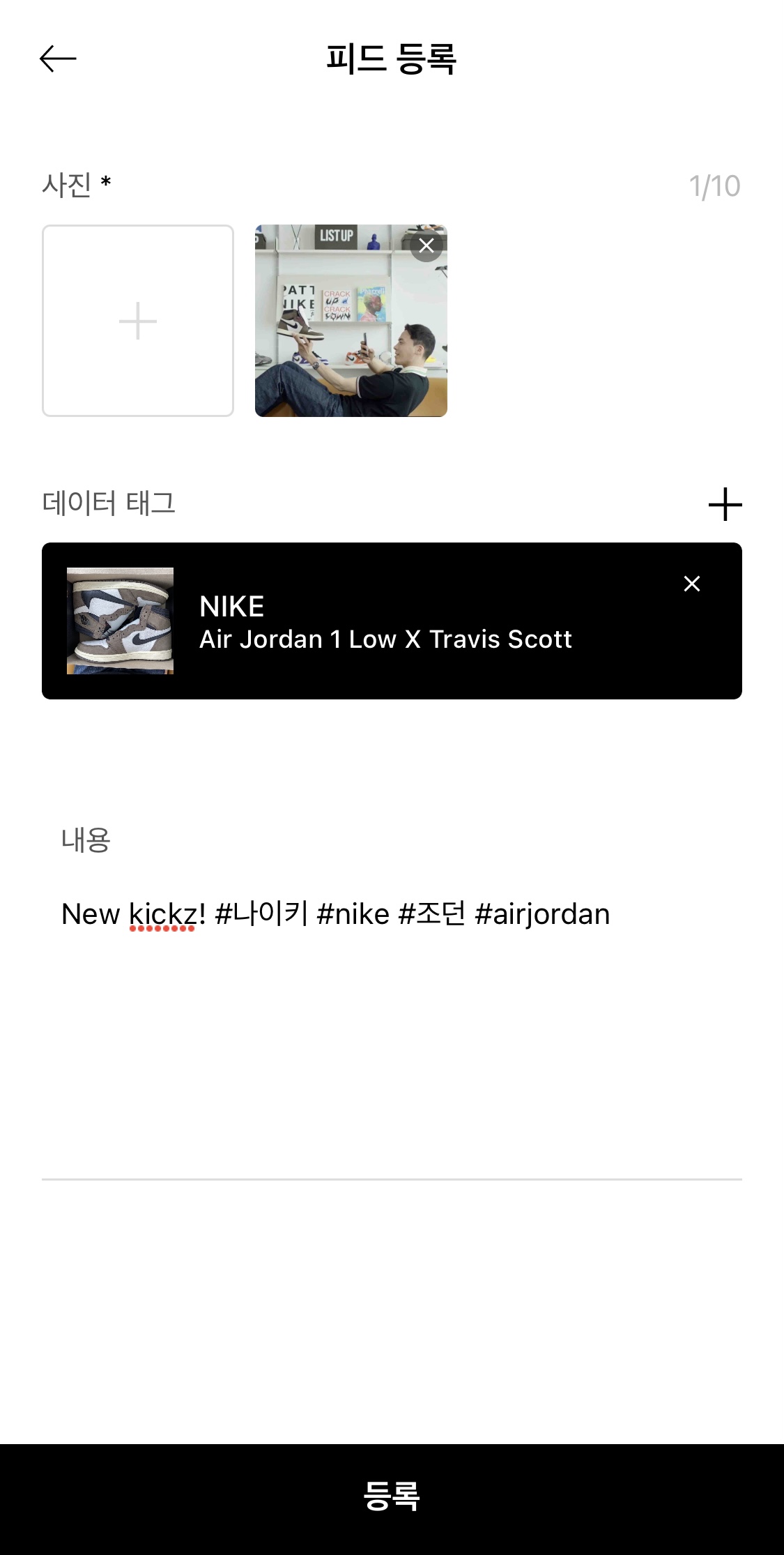Image resolution: width=784 pixels, height=1555 pixels.
Task: Open the uploaded photo thumbnail
Action: [341, 335]
